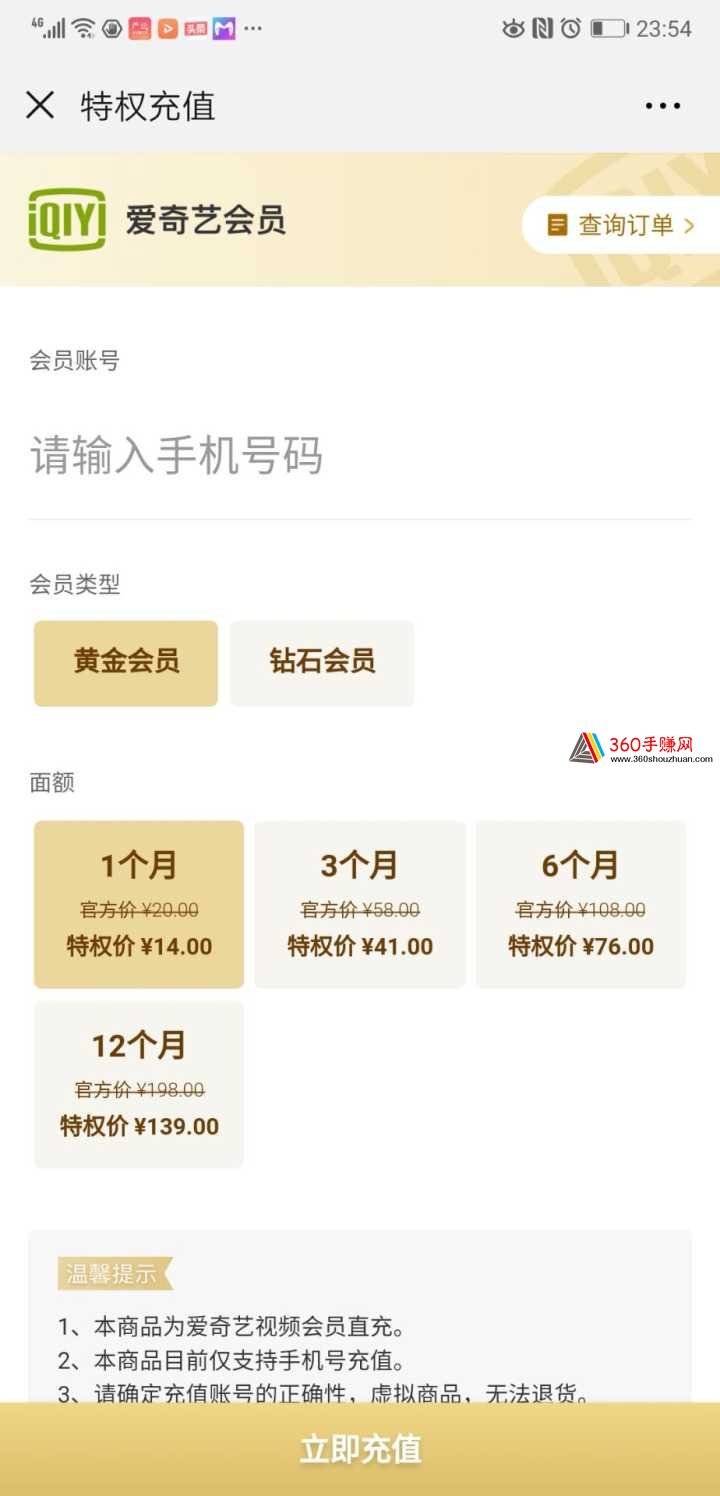This screenshot has height=1496, width=720.
Task: Choose the 3个月 plan at ¥41.00
Action: (360, 904)
